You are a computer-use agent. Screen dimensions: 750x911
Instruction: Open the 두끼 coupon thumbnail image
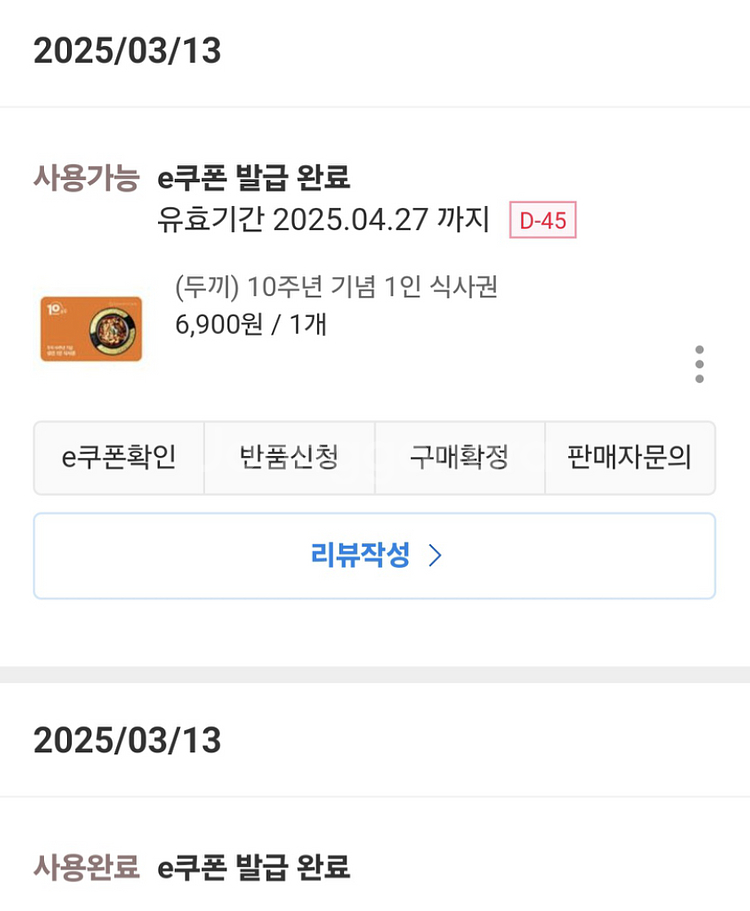[x=91, y=329]
